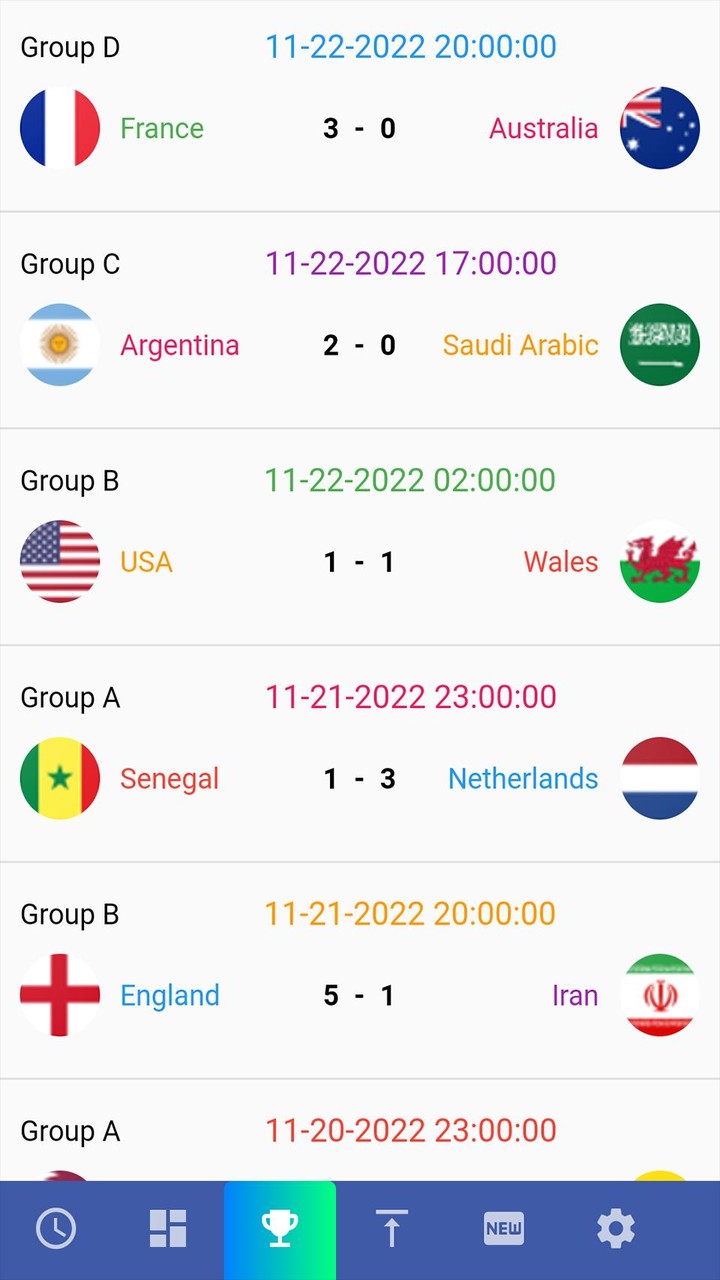
Task: Open the clock/schedule section in bottom navigation
Action: [57, 1229]
